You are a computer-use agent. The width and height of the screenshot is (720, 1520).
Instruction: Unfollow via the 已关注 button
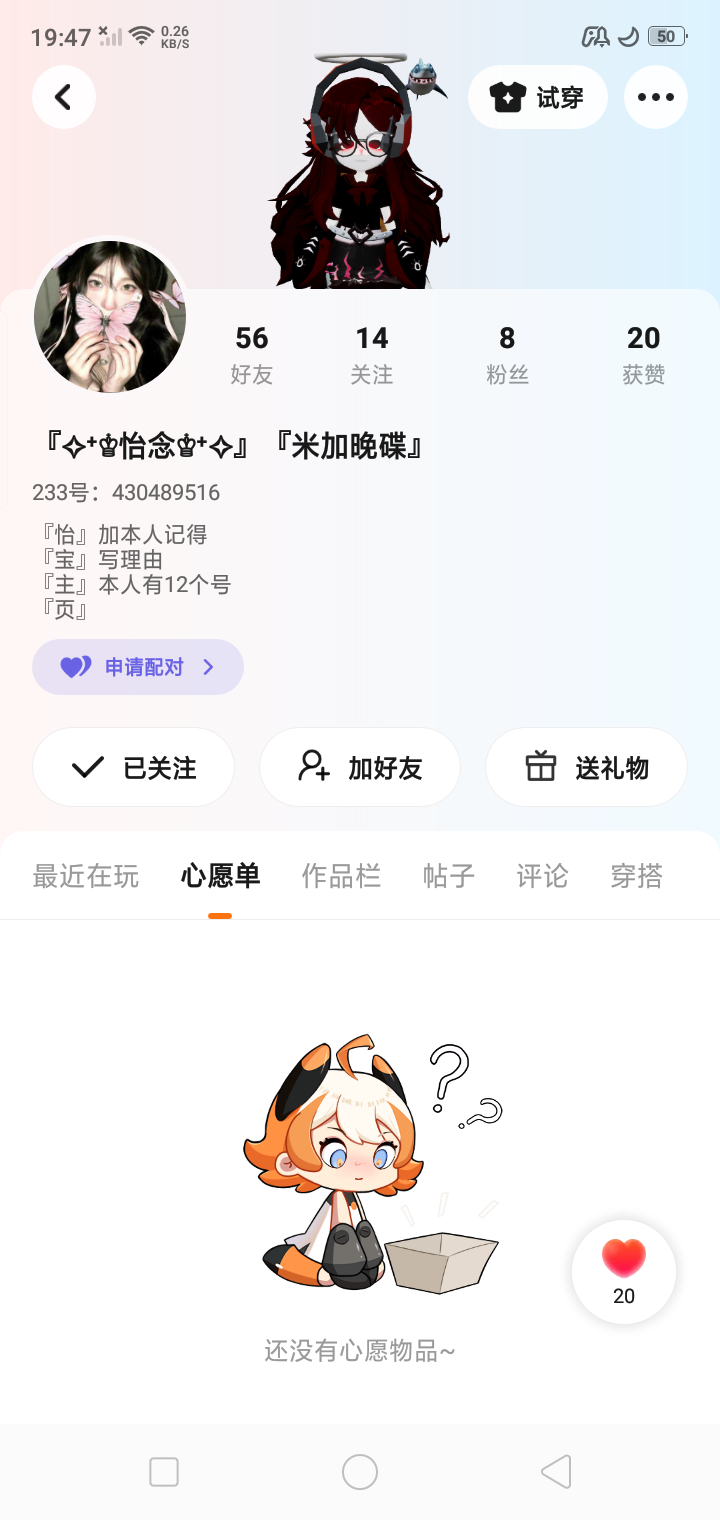[134, 767]
